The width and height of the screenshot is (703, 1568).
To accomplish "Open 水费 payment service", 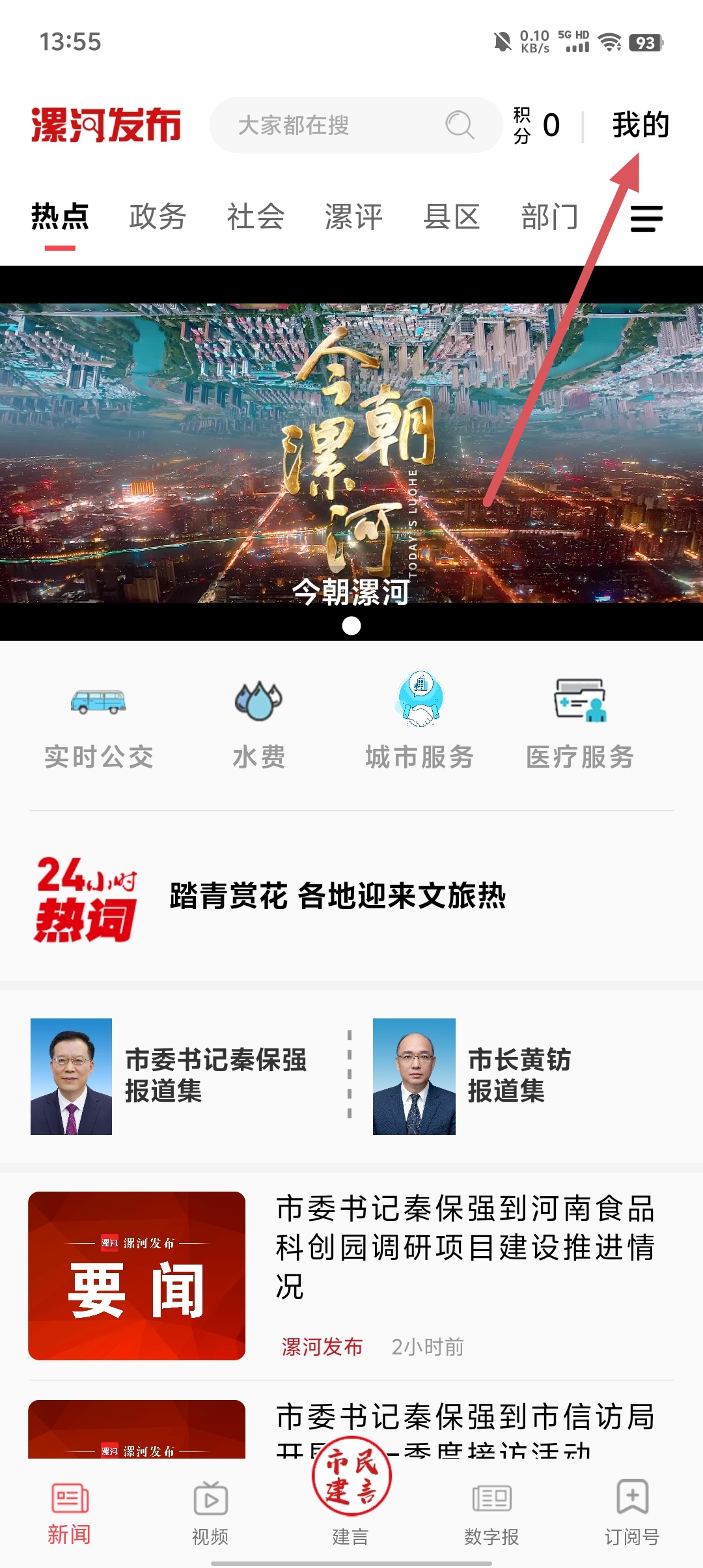I will coord(258,723).
